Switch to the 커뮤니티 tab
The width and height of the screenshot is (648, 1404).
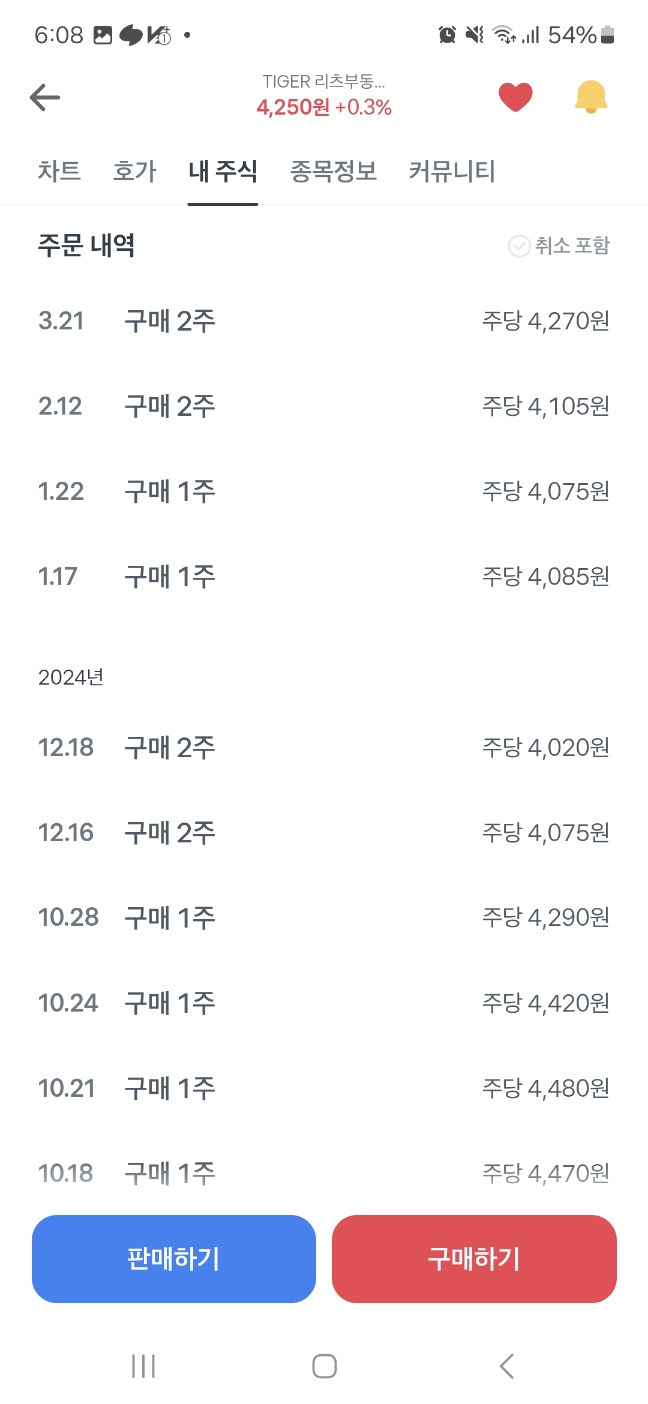click(x=452, y=171)
